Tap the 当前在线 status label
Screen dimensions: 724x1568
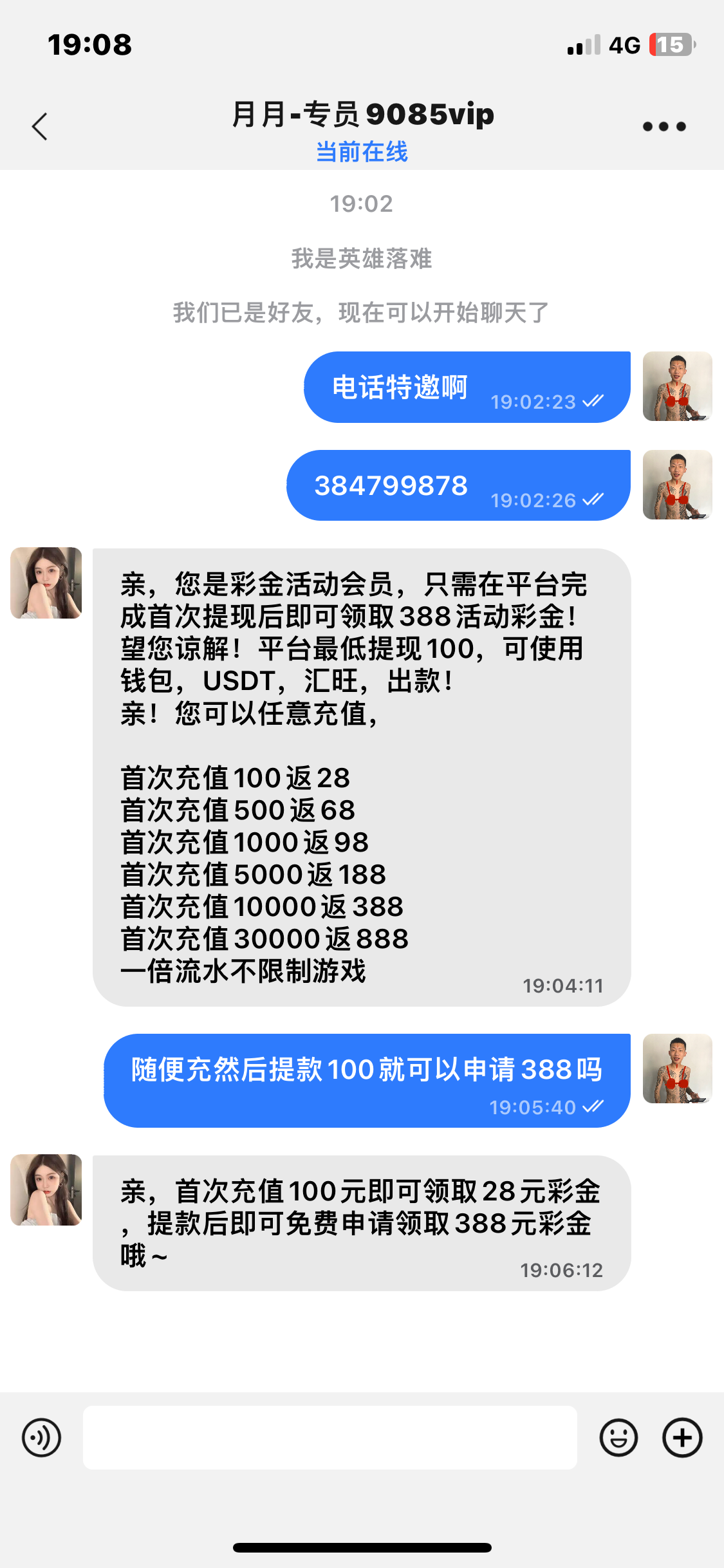[x=362, y=153]
